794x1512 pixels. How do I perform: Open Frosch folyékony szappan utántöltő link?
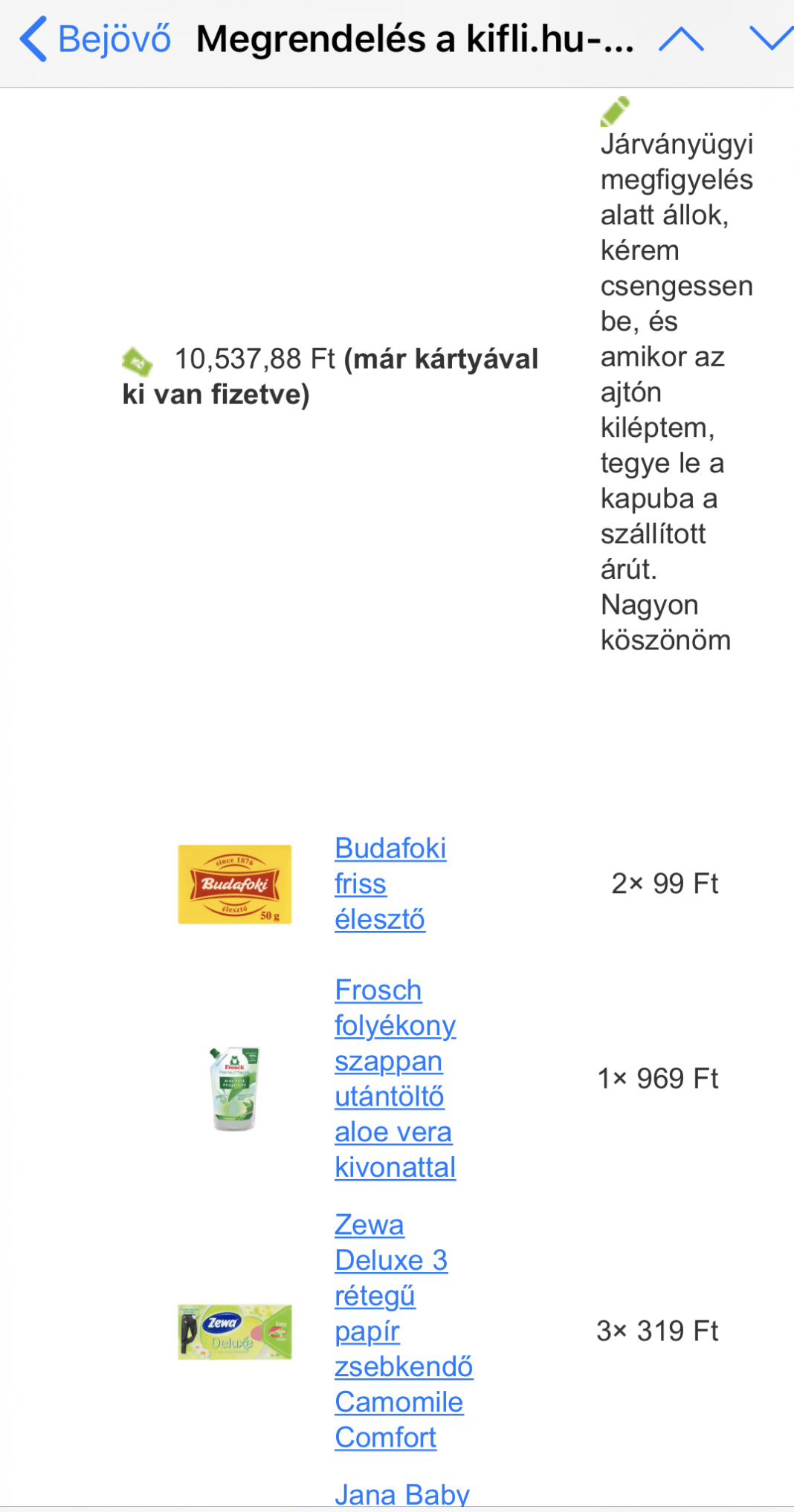(394, 1078)
